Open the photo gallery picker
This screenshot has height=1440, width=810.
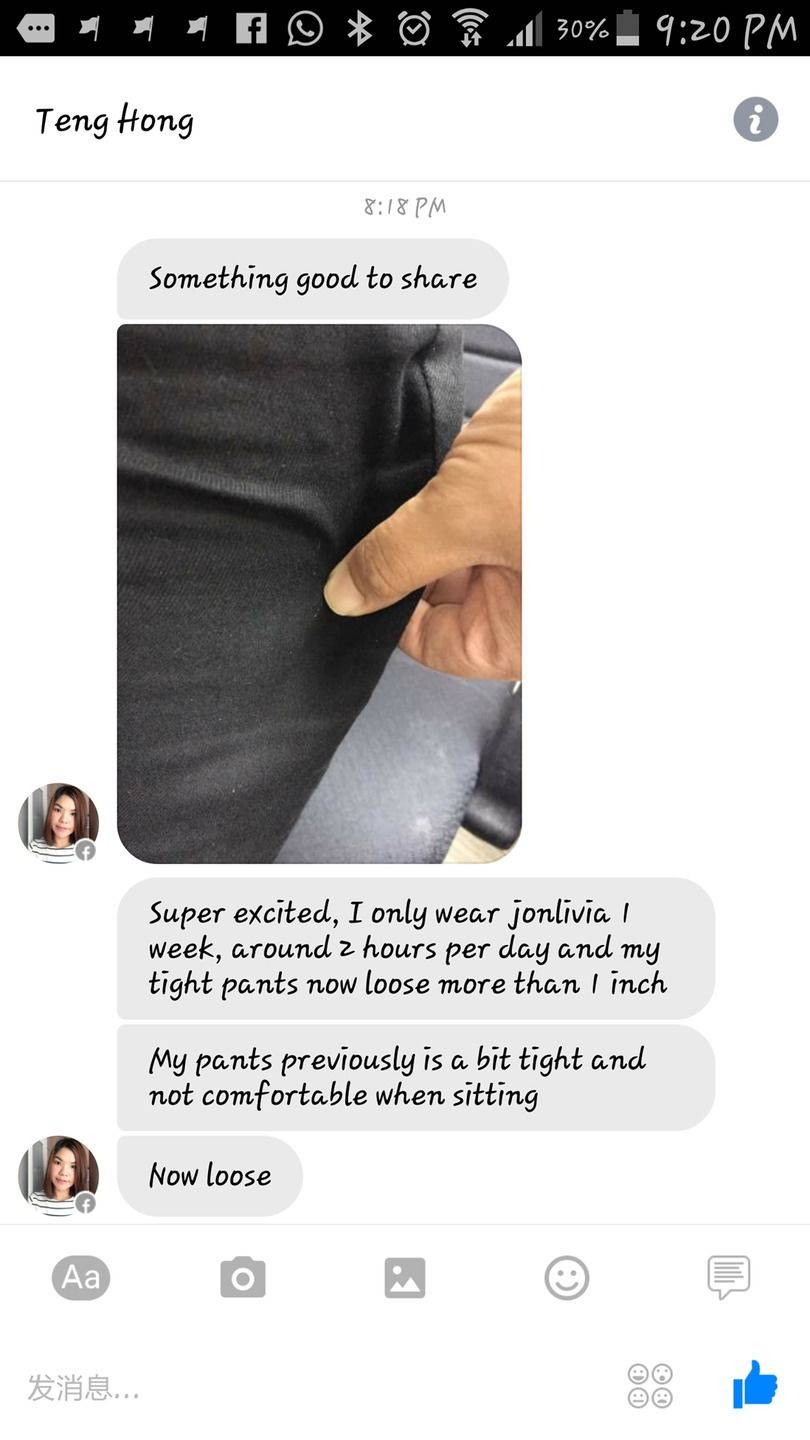405,1278
